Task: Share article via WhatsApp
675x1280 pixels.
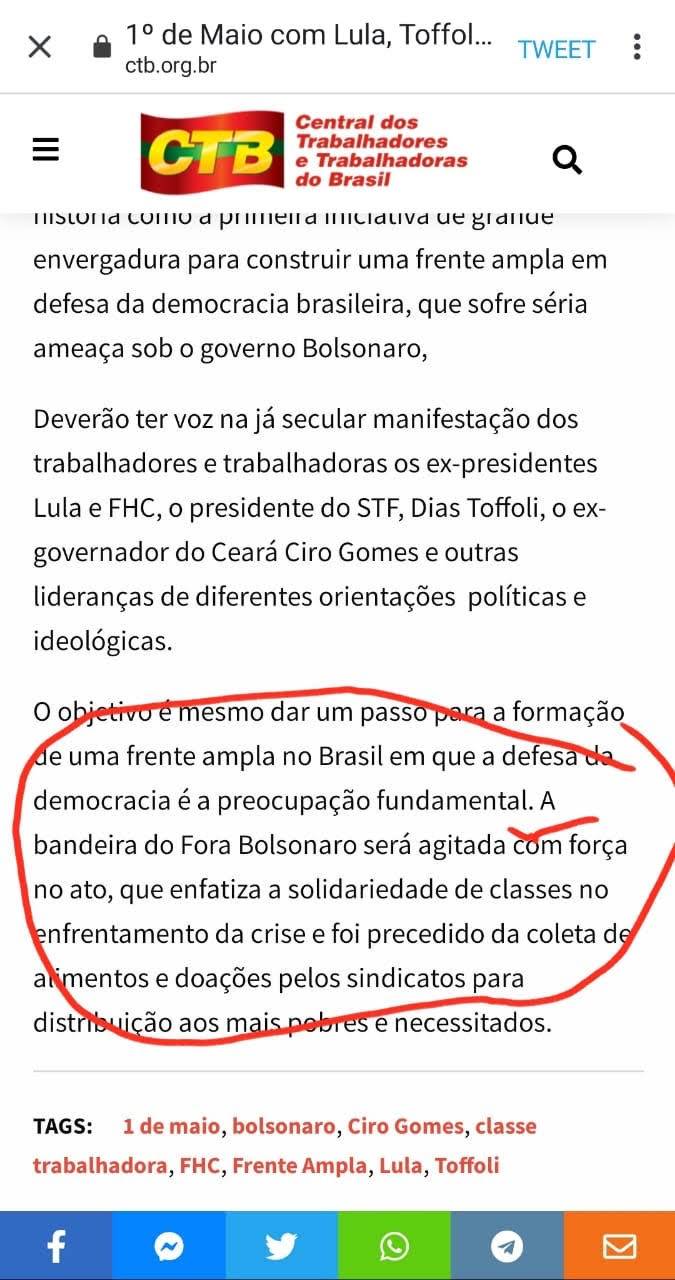Action: [x=394, y=1246]
